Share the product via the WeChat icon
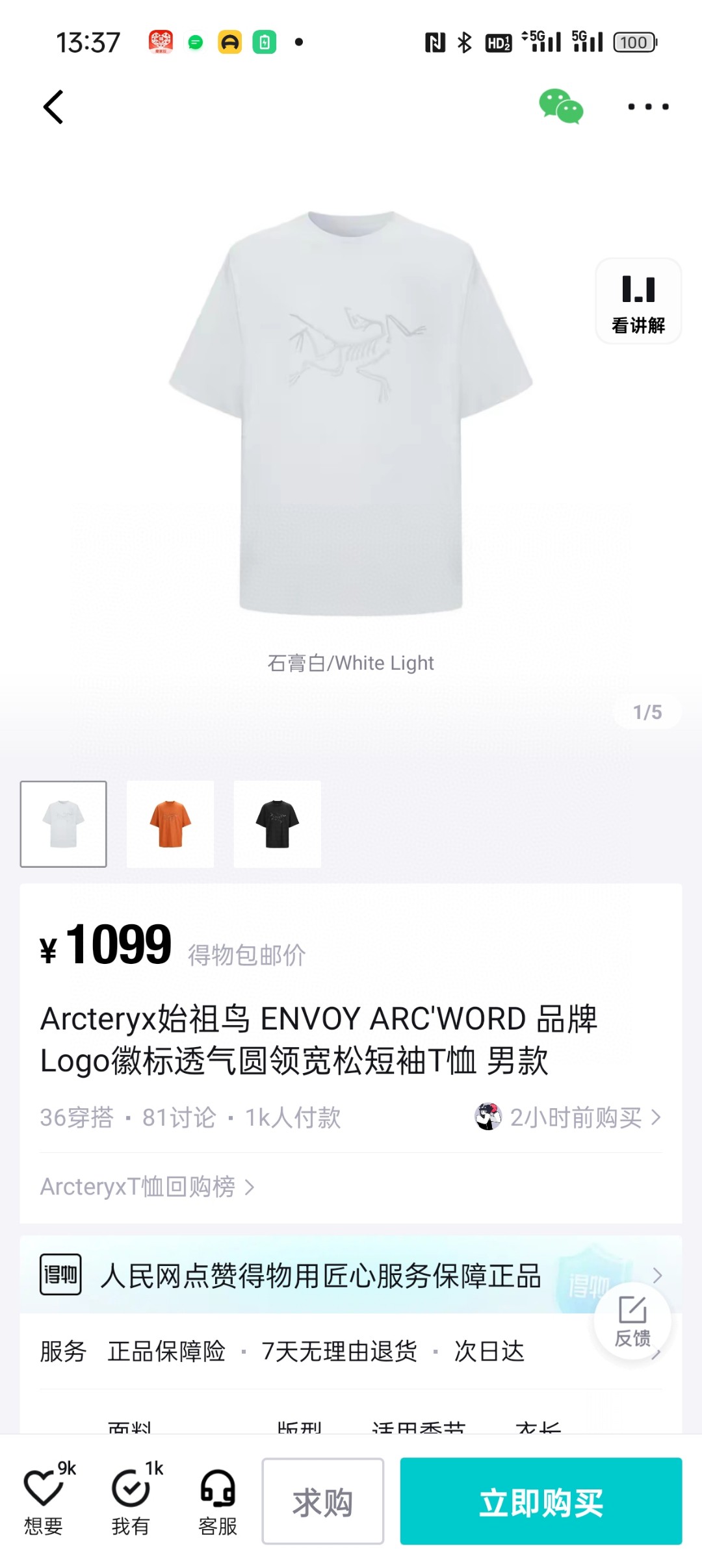The image size is (702, 1568). (x=561, y=107)
